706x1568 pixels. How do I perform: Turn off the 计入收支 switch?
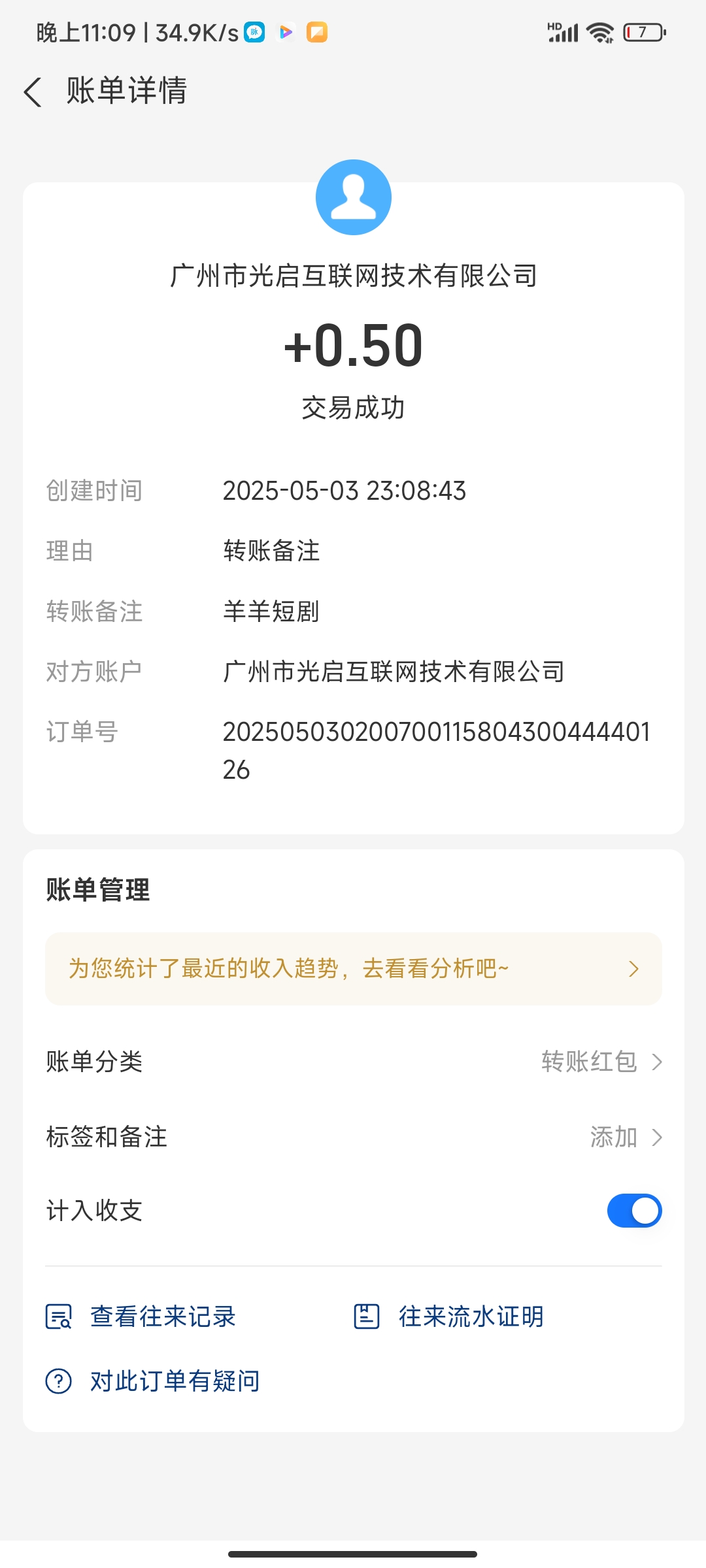click(x=634, y=1211)
